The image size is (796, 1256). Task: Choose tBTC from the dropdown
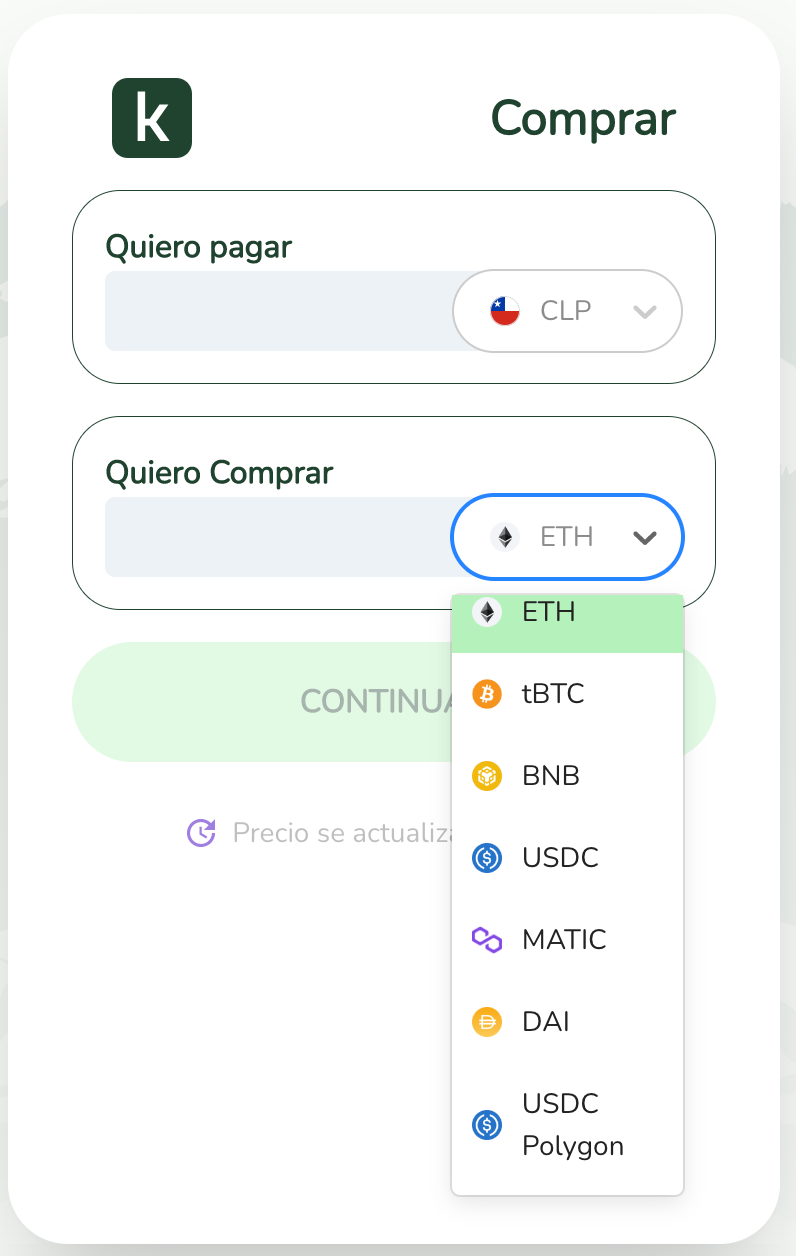(x=567, y=693)
